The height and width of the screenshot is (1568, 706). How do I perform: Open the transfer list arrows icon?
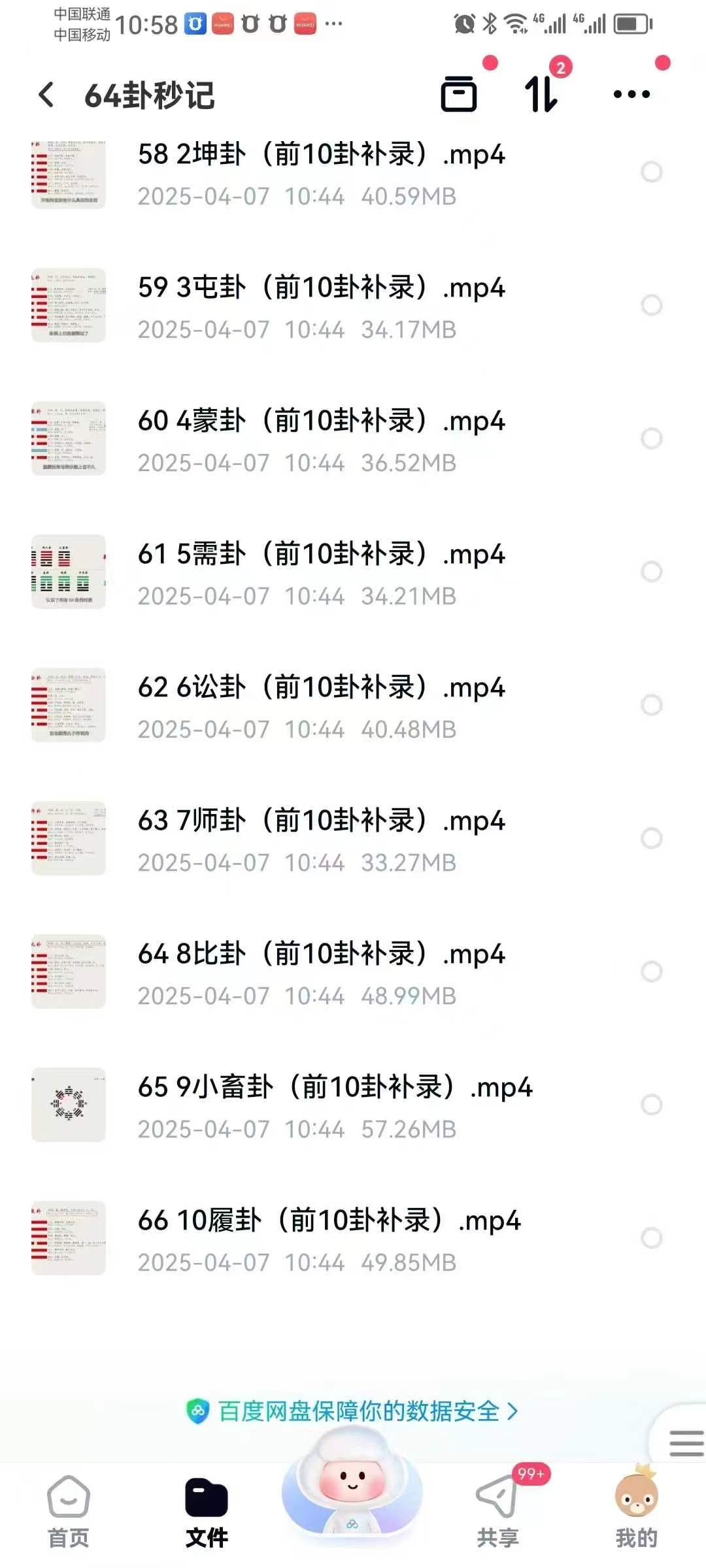point(541,94)
